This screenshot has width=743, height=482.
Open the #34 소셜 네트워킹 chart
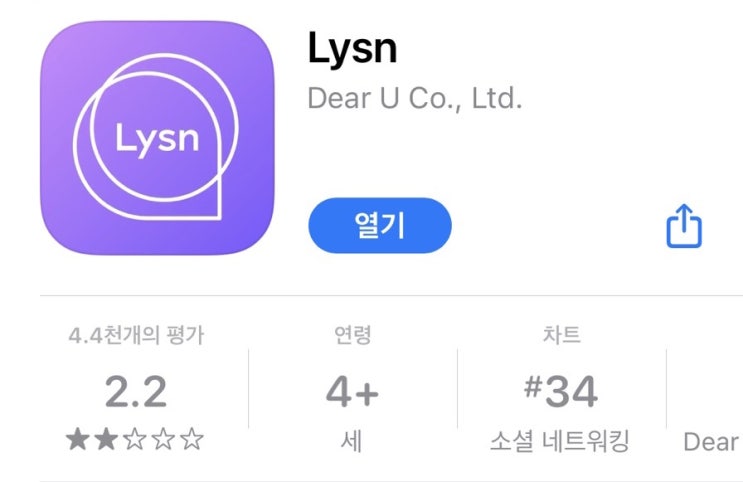tap(561, 391)
